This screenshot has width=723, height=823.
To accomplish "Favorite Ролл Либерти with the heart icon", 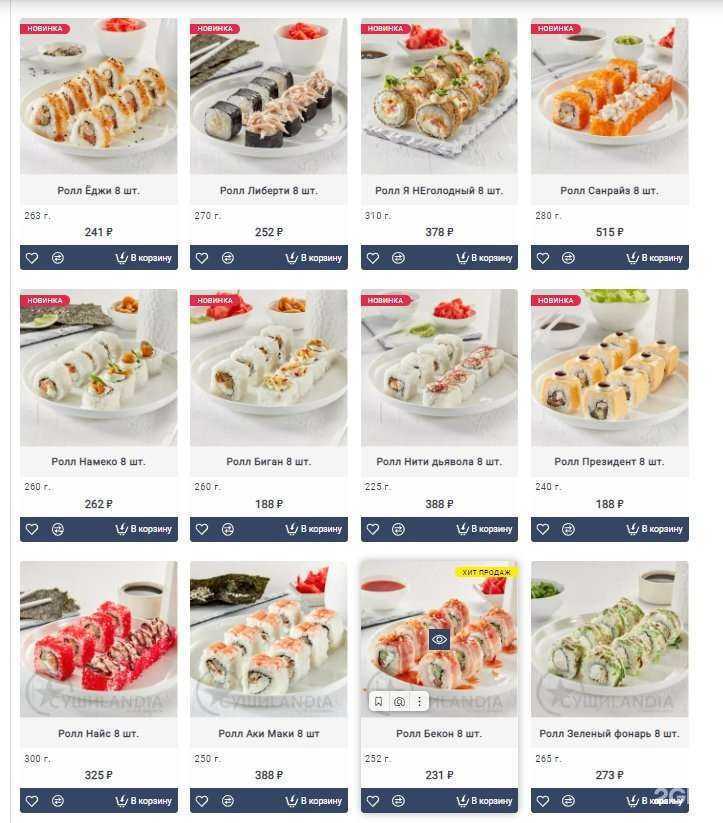I will [x=202, y=258].
